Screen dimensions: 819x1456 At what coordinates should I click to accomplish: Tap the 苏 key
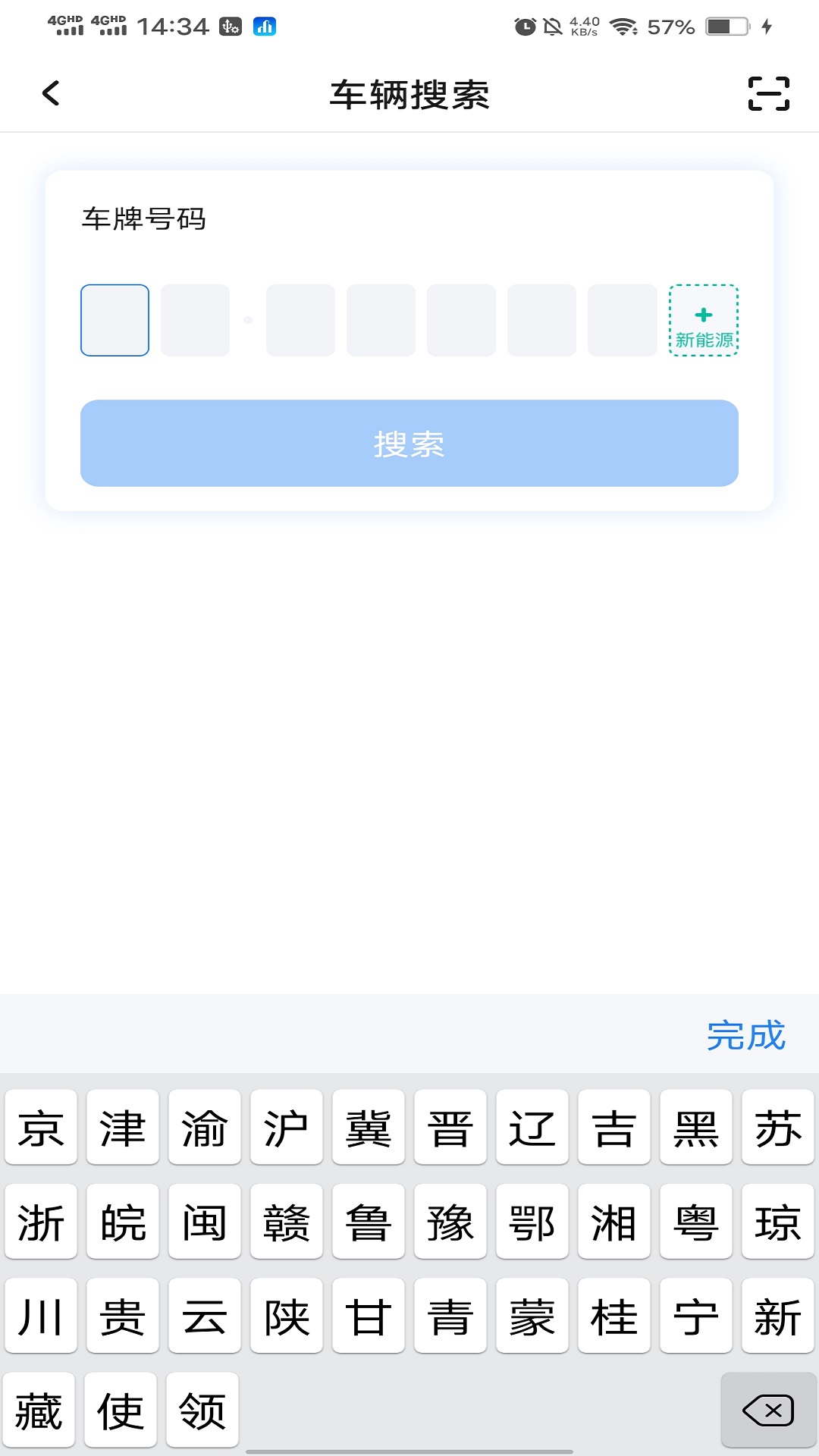click(x=778, y=1127)
